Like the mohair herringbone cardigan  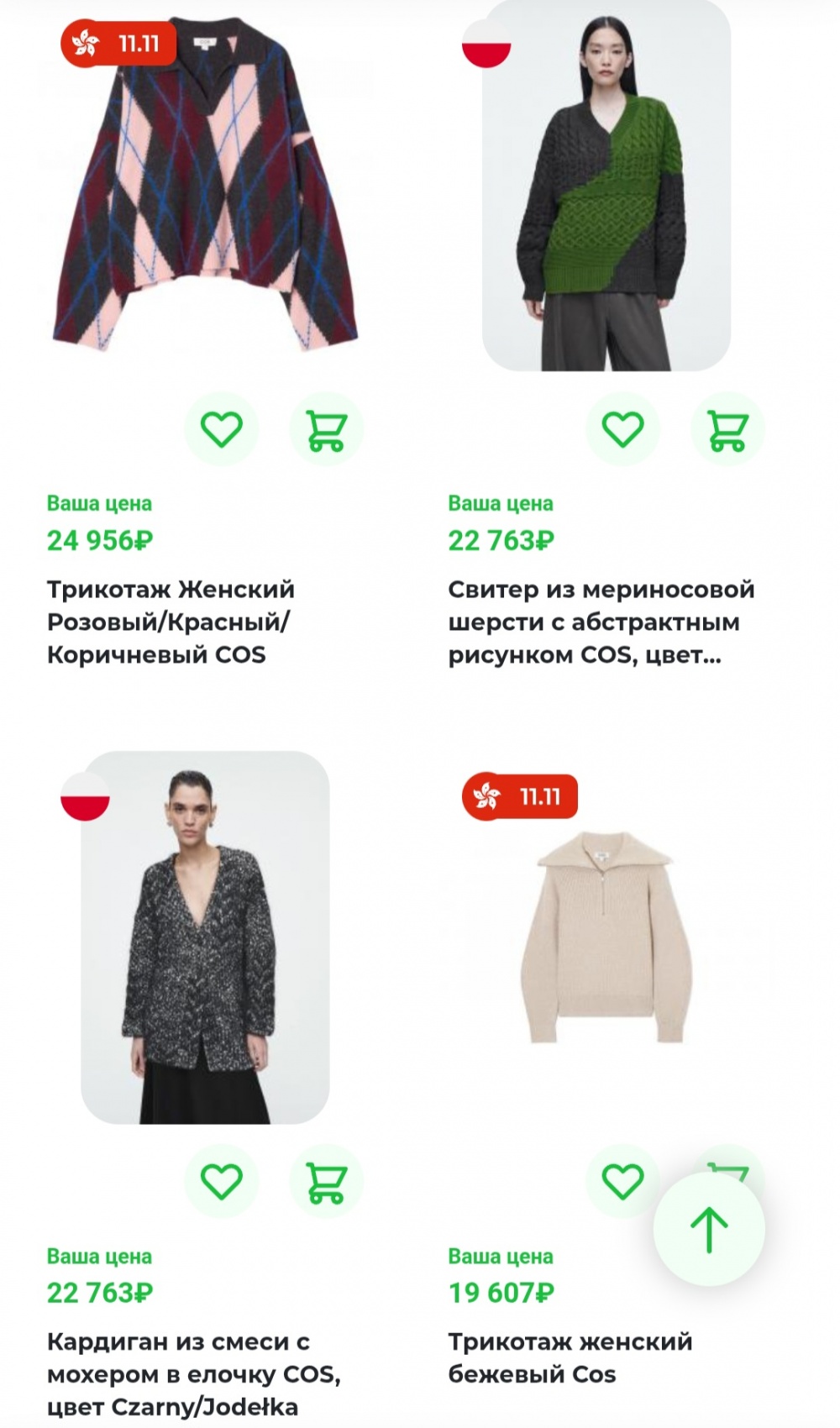coord(221,1182)
